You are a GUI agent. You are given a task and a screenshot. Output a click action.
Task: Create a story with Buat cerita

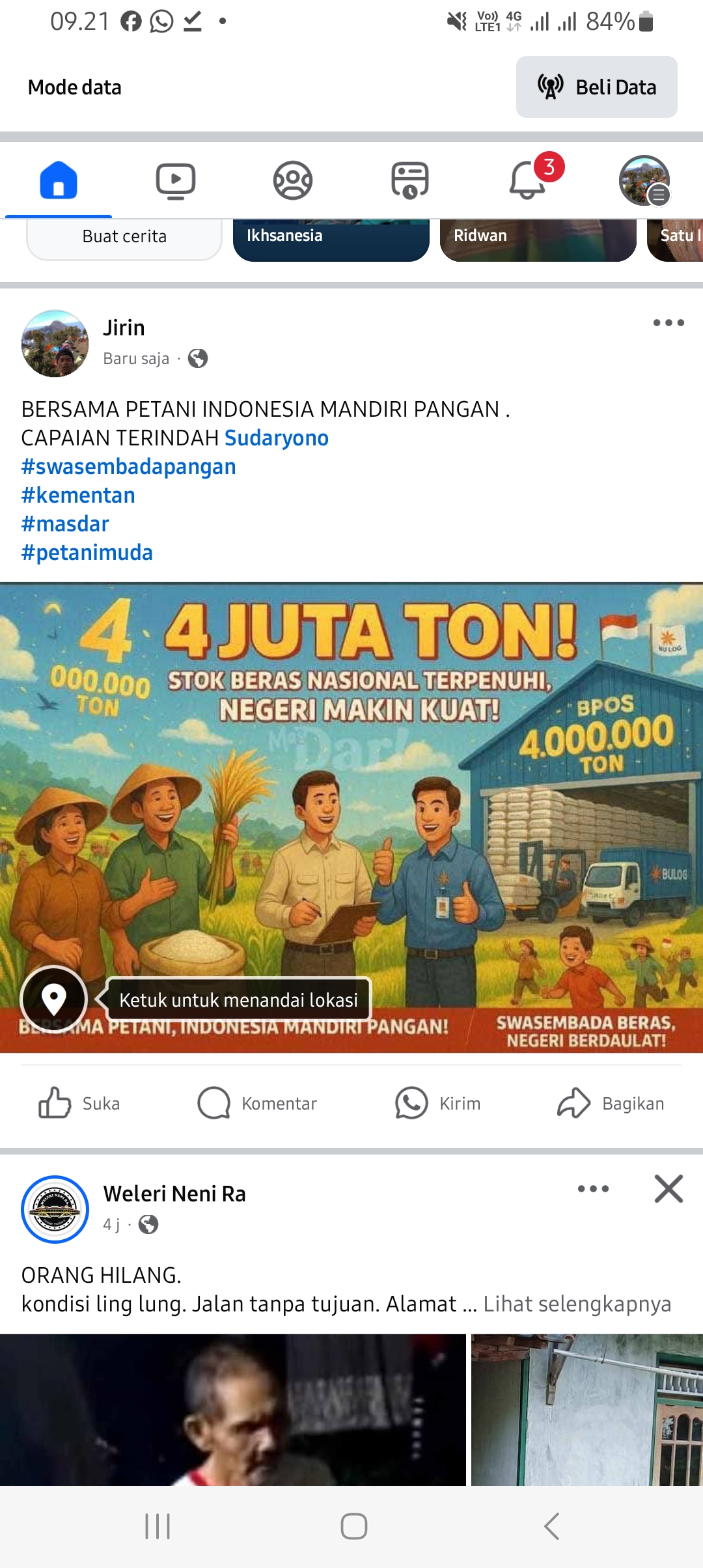124,238
